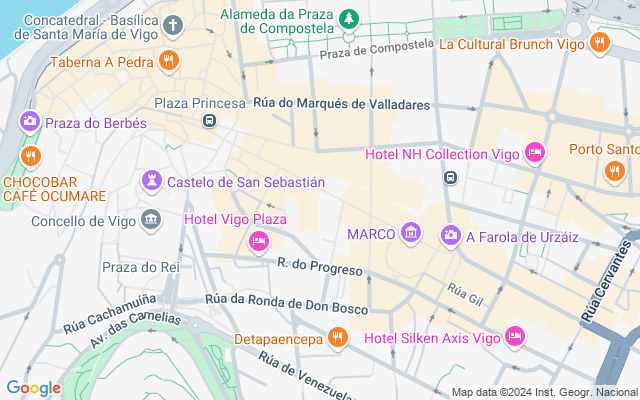This screenshot has height=400, width=640.
Task: Open the Porto Santo restaurant pin
Action: pyautogui.click(x=614, y=171)
